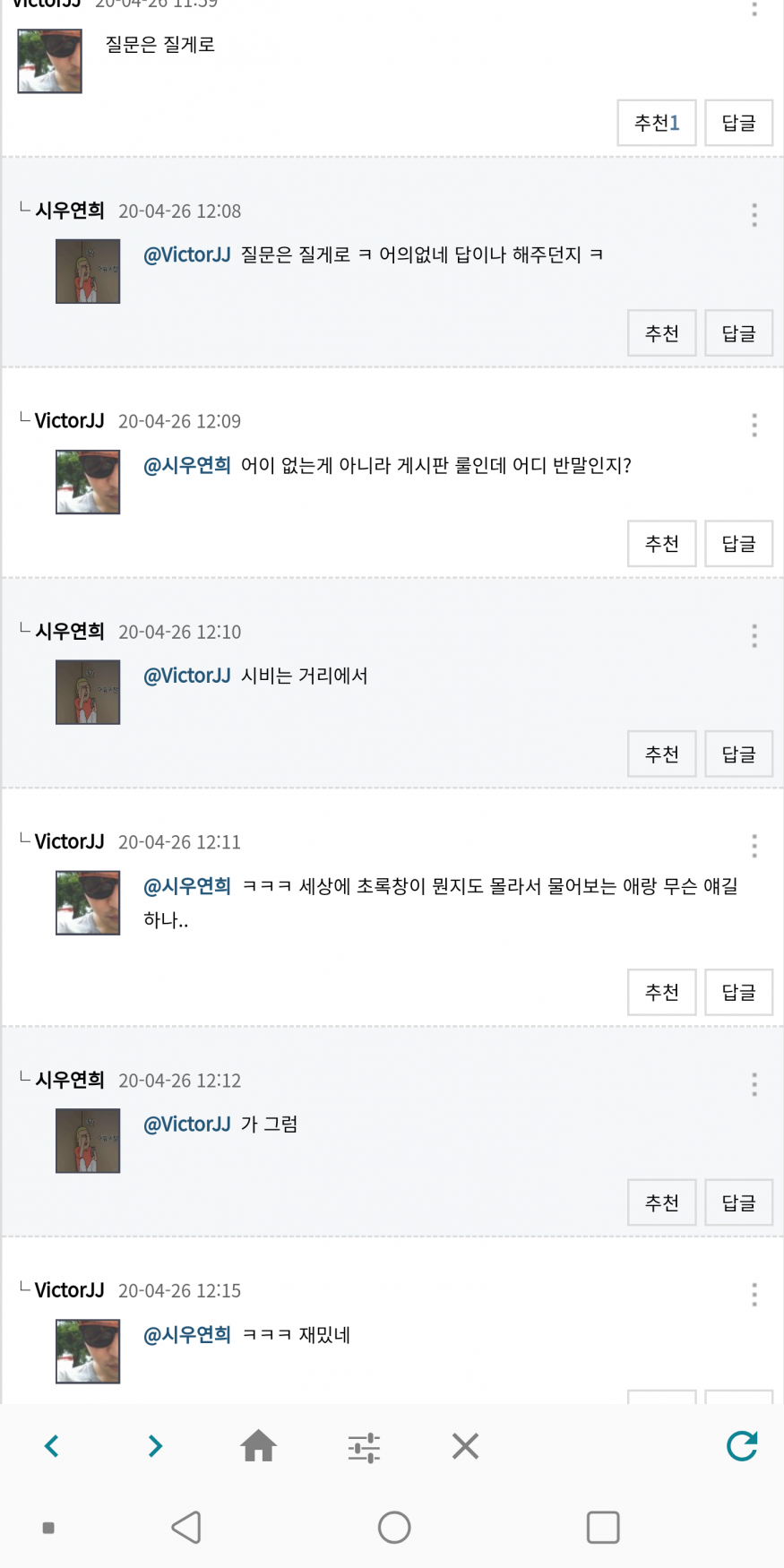The width and height of the screenshot is (784, 1568).
Task: Close the browser with the X icon
Action: [465, 1445]
